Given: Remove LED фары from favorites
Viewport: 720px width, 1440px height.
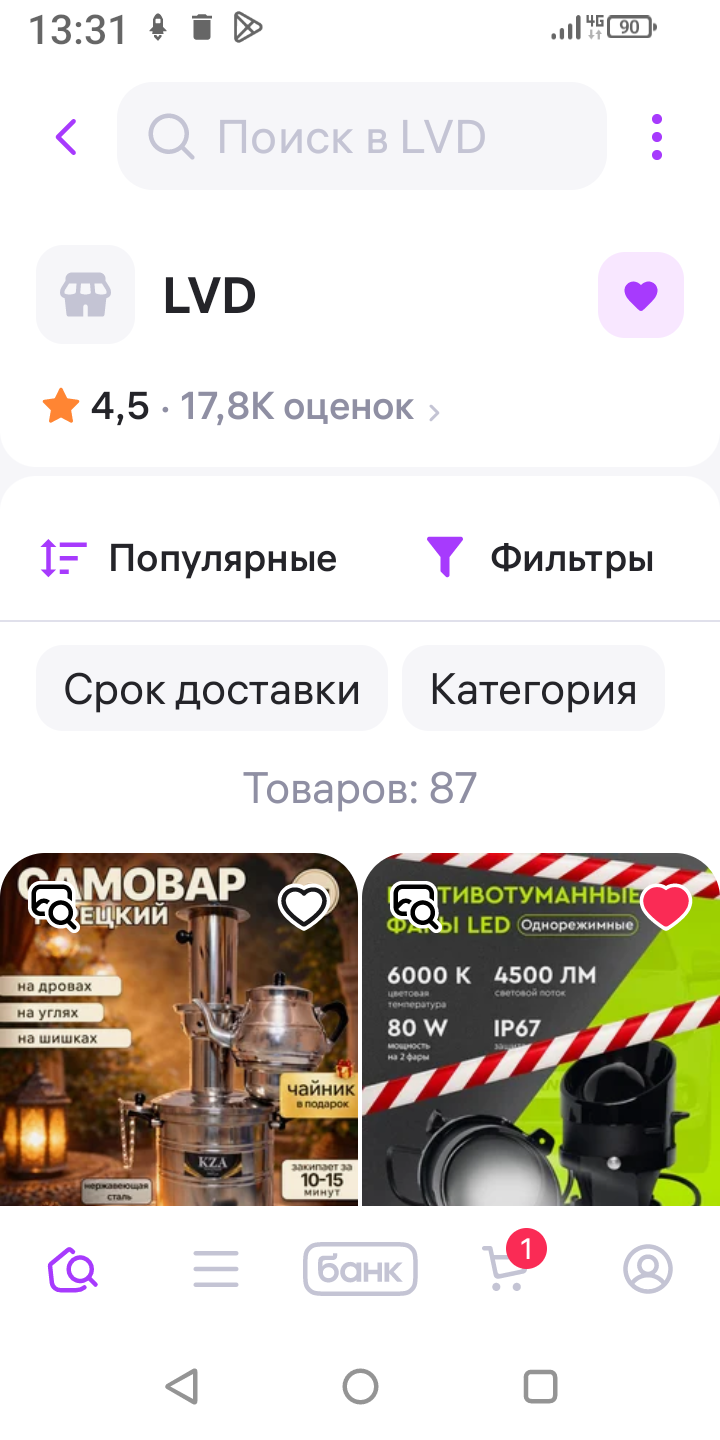Looking at the screenshot, I should (666, 906).
